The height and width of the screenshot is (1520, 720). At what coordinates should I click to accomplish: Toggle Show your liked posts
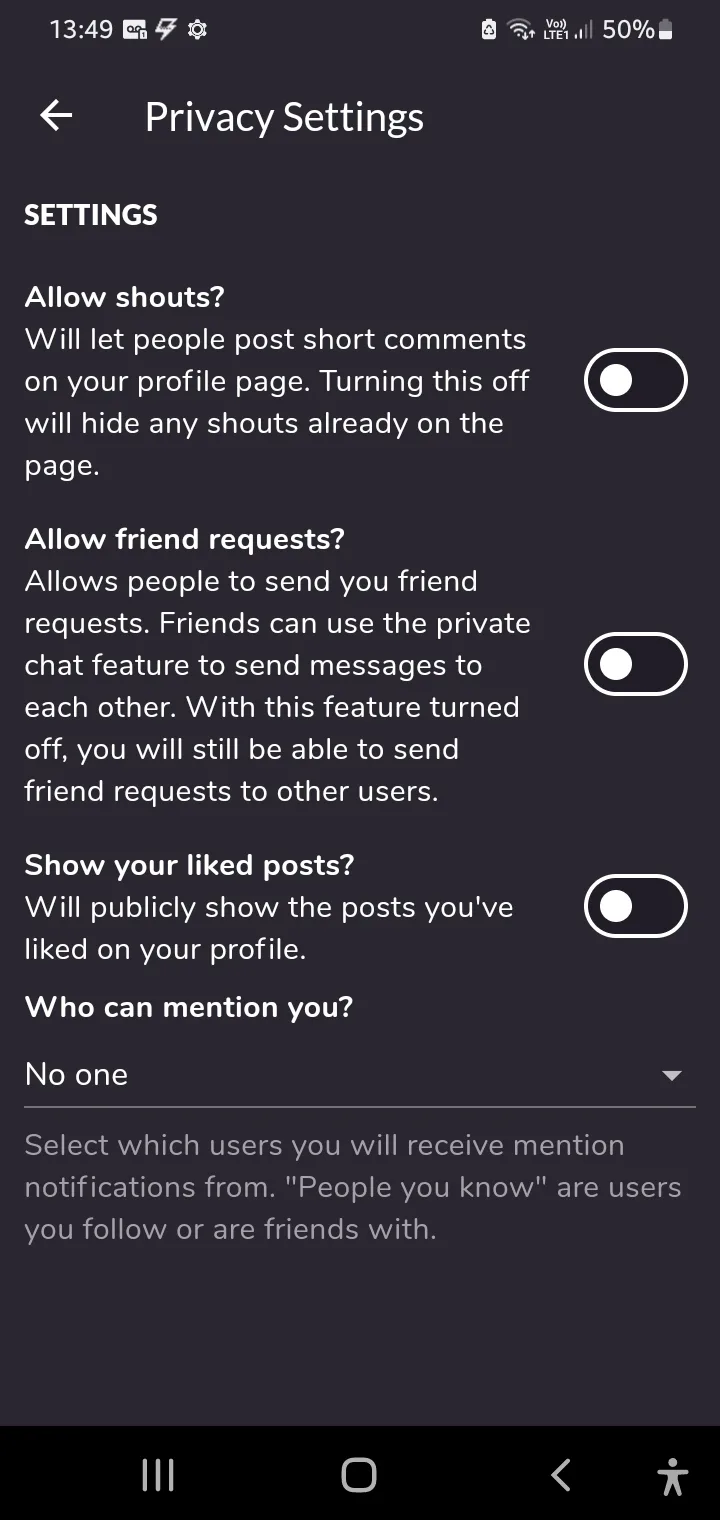[x=635, y=906]
